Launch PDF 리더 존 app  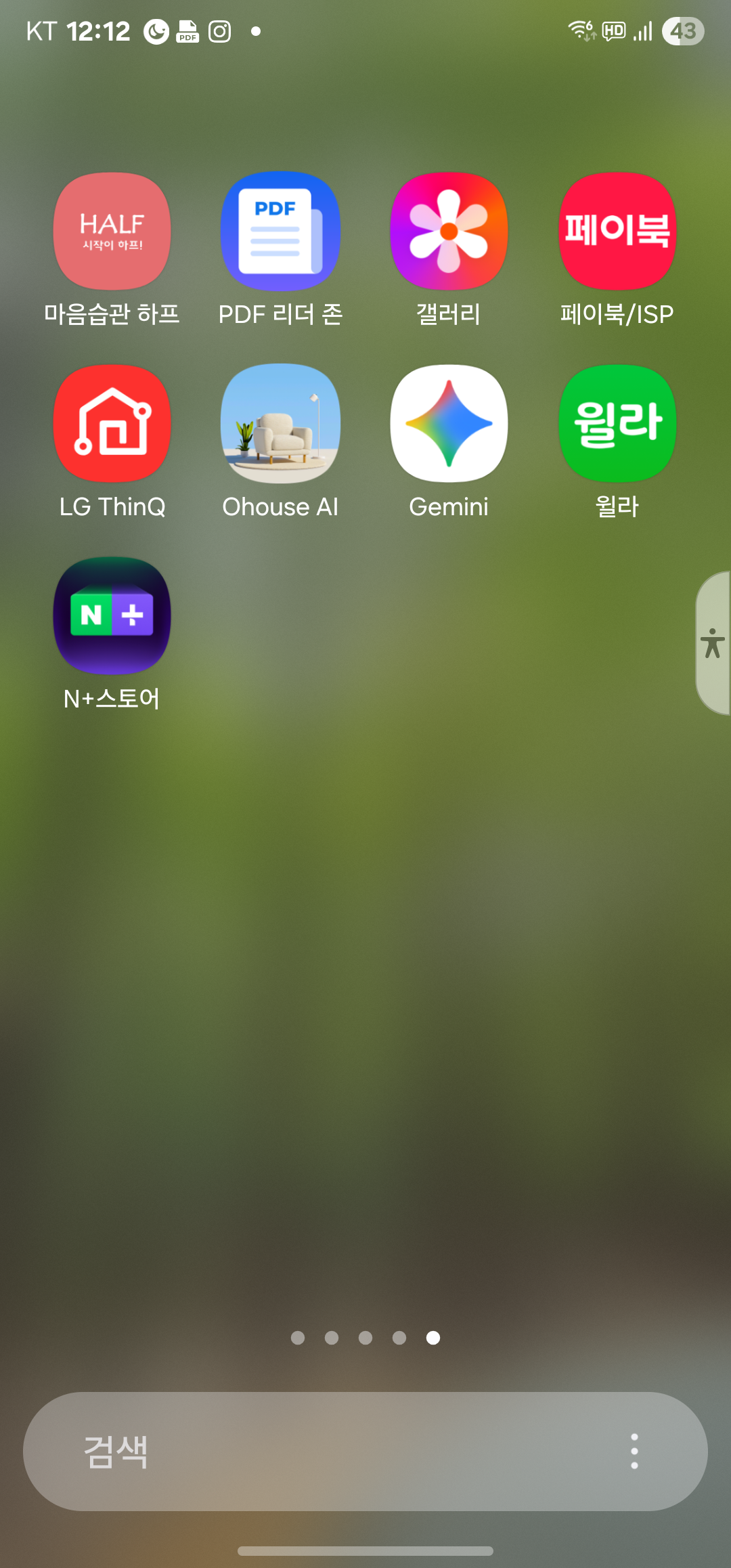click(280, 232)
